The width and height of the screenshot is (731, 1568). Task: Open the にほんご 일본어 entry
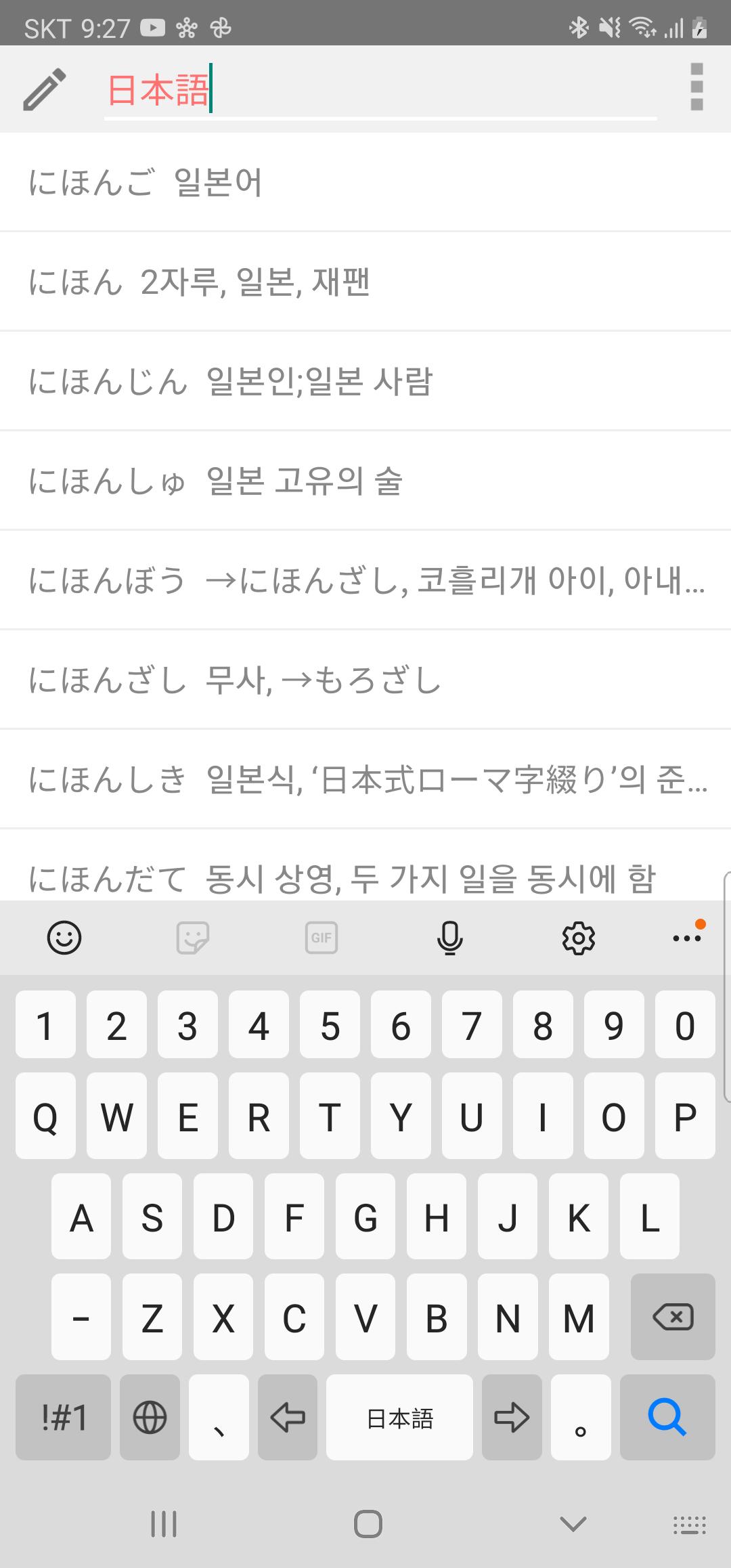pyautogui.click(x=365, y=182)
